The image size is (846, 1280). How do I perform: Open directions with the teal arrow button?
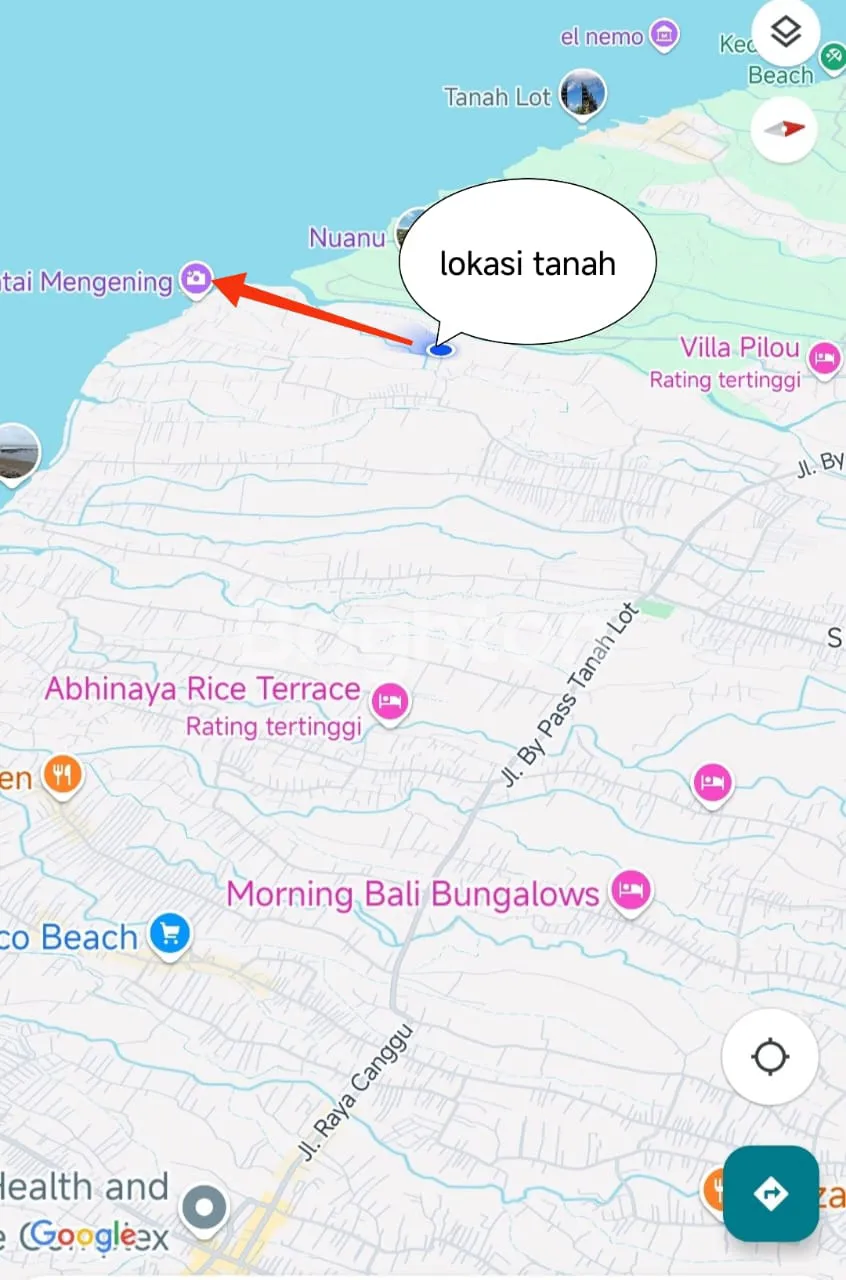click(x=771, y=1193)
